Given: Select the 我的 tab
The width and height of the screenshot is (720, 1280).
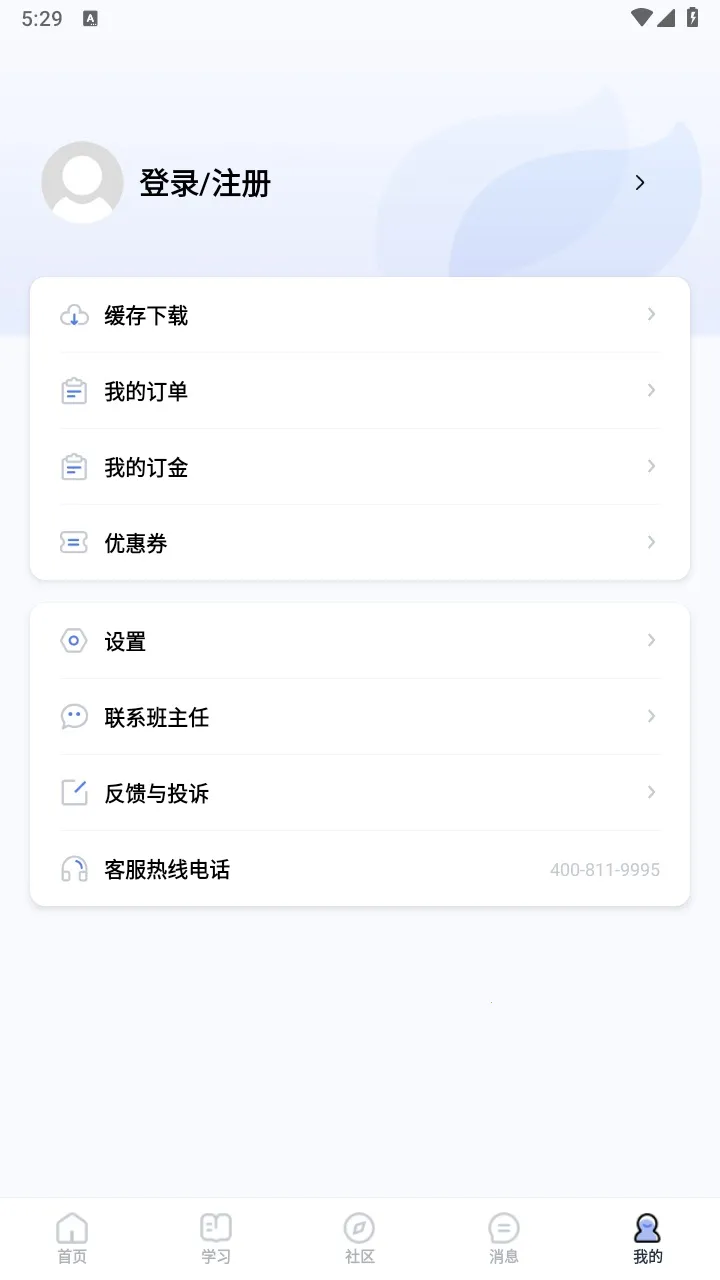Looking at the screenshot, I should point(648,1238).
